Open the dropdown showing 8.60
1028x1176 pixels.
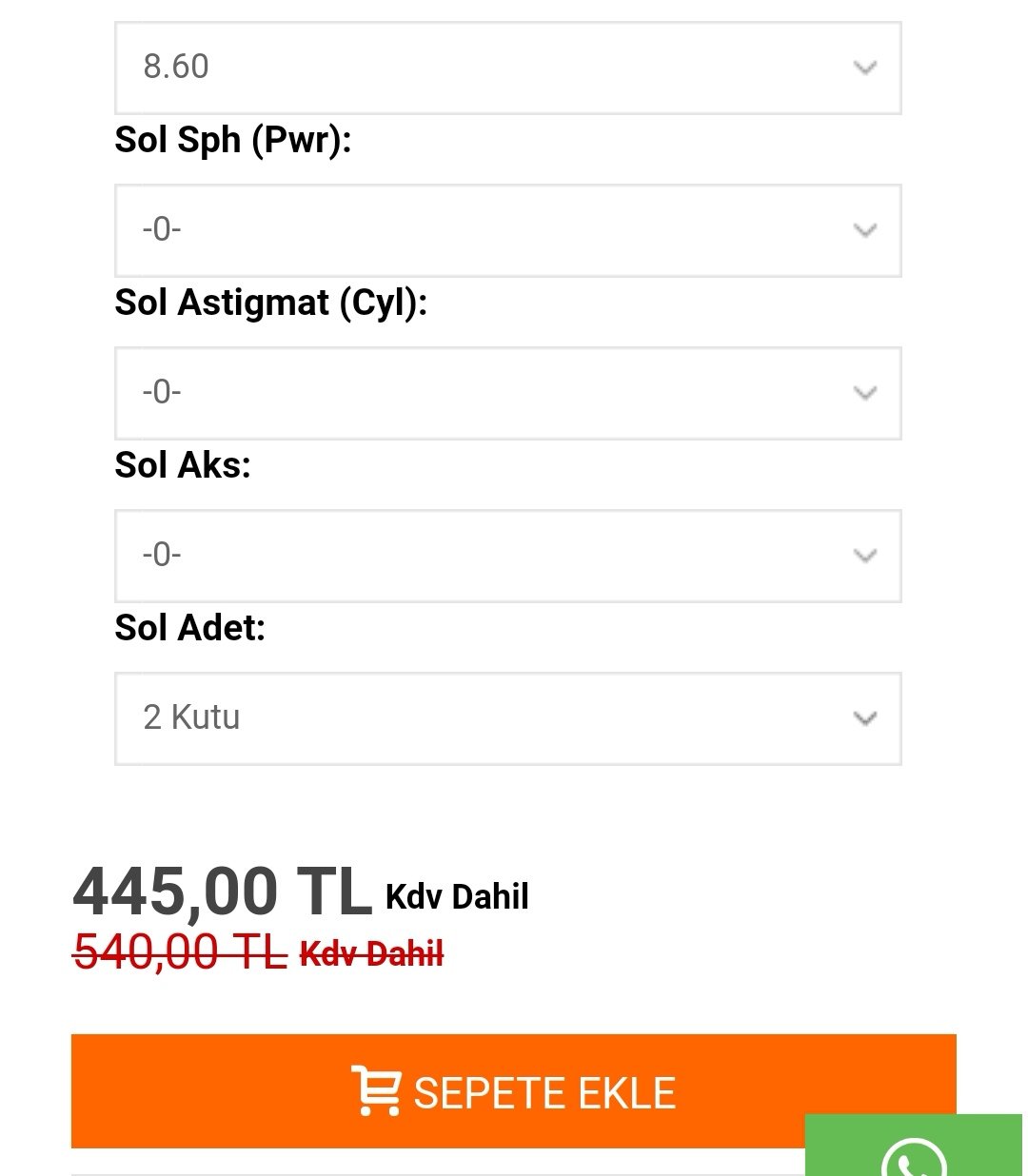507,68
